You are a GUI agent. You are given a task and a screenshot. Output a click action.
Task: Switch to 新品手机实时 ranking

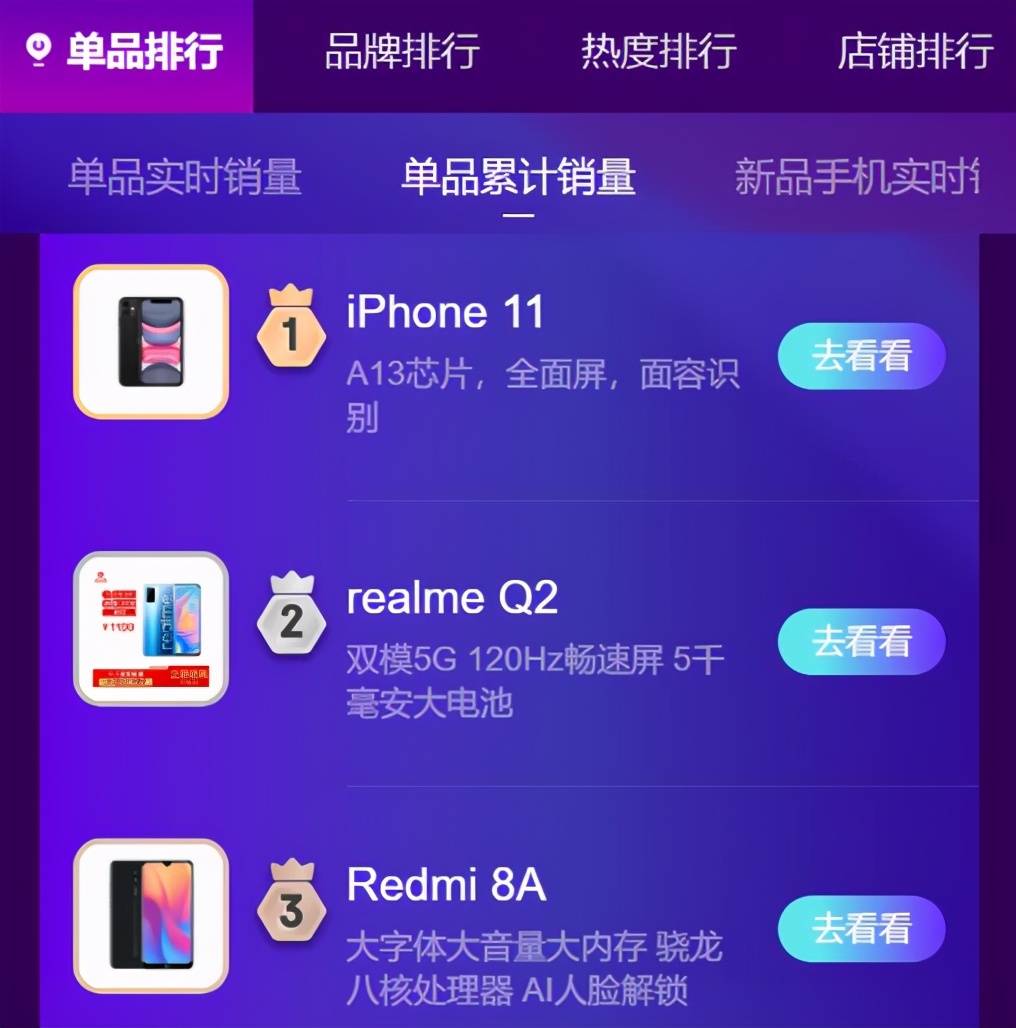[857, 177]
